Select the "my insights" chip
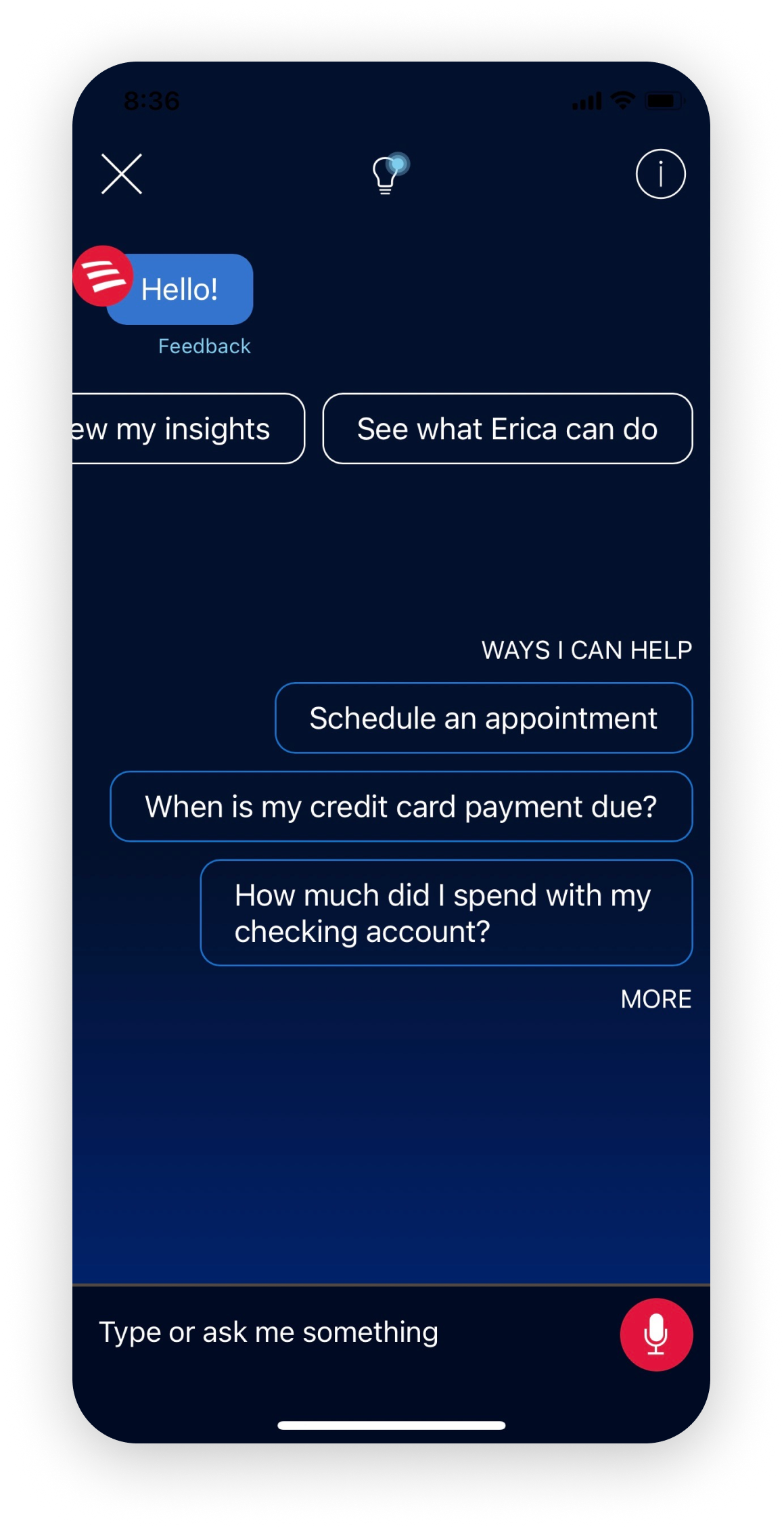784x1528 pixels. [188, 428]
